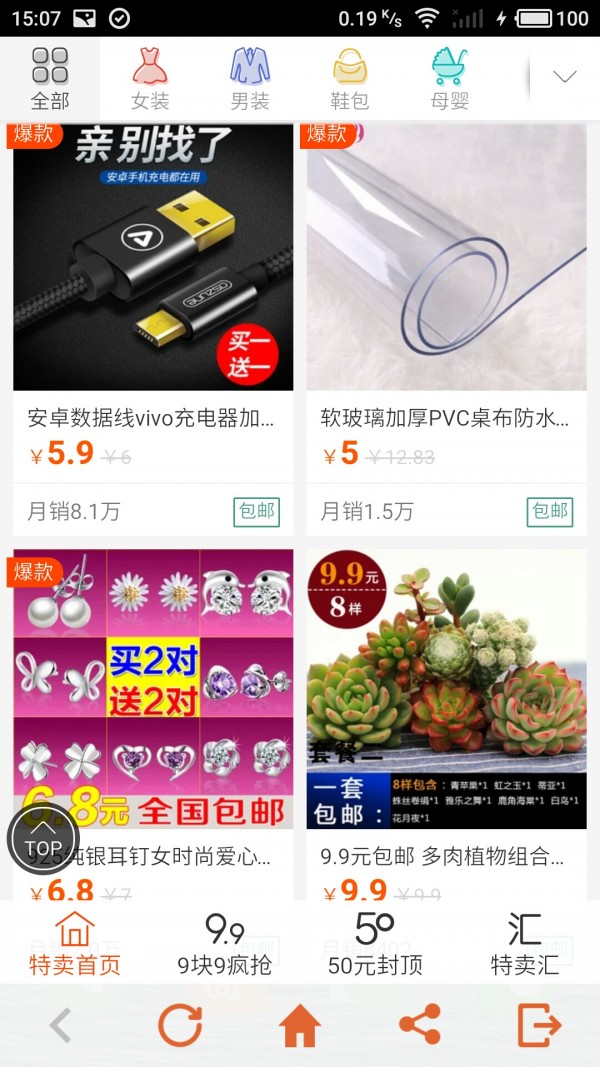Switch to the 男装 category
Screen dimensions: 600x1067
pos(250,78)
